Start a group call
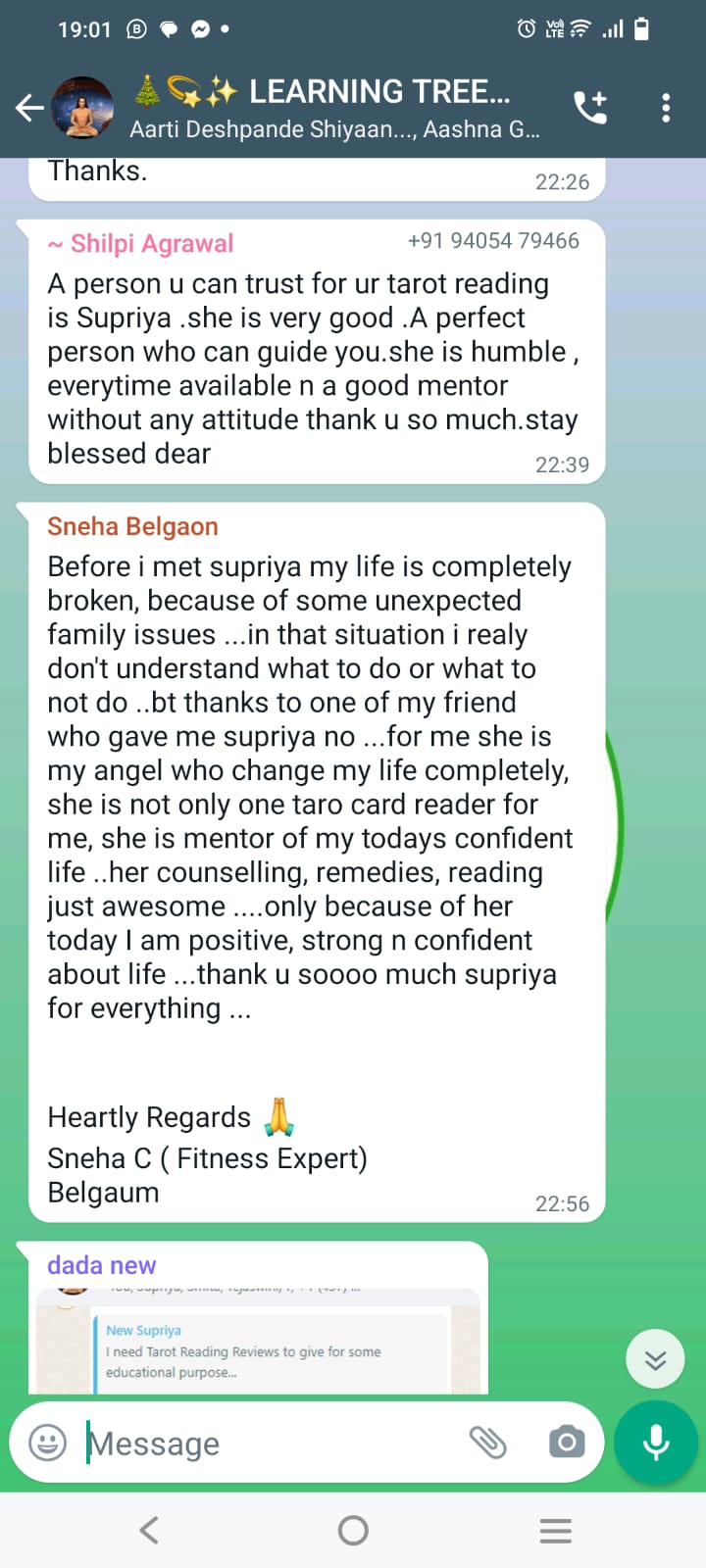706x1568 pixels. (x=590, y=108)
